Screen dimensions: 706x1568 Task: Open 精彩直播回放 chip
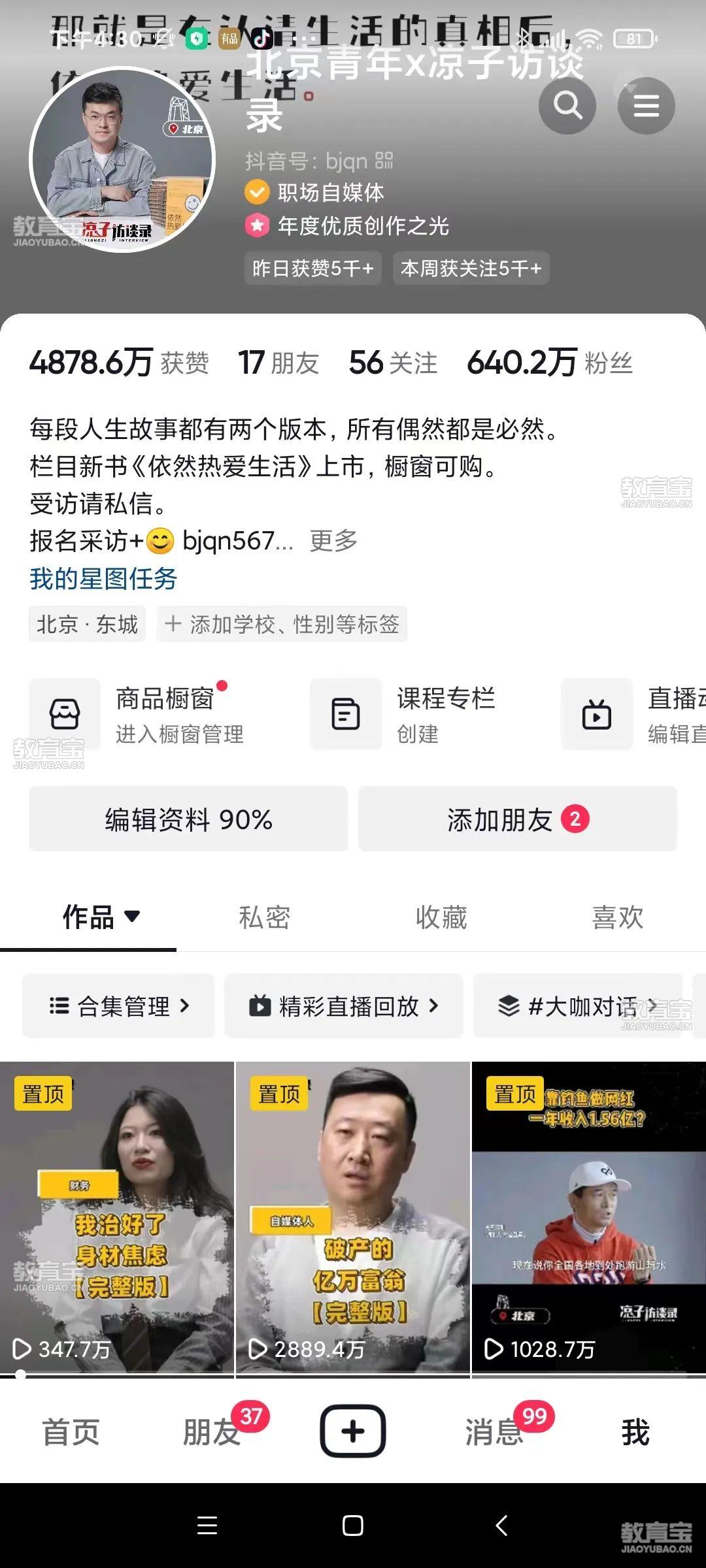click(344, 1006)
